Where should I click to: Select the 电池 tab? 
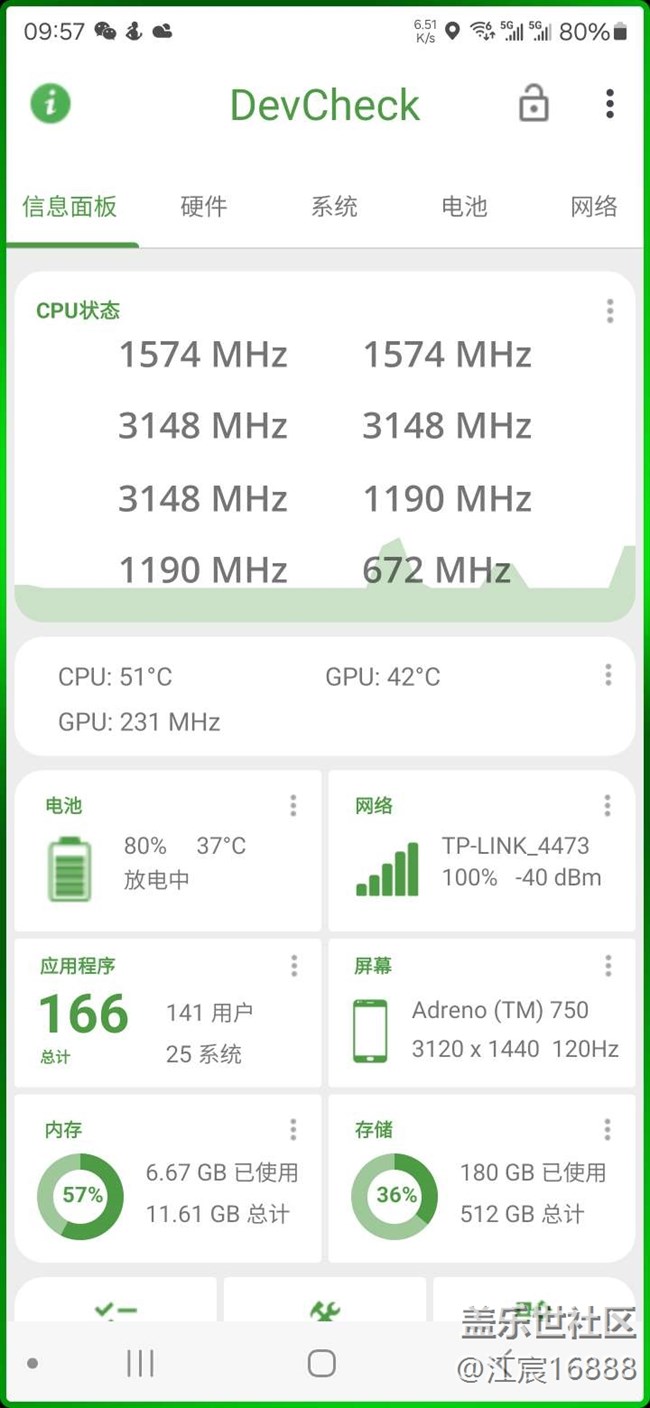464,207
